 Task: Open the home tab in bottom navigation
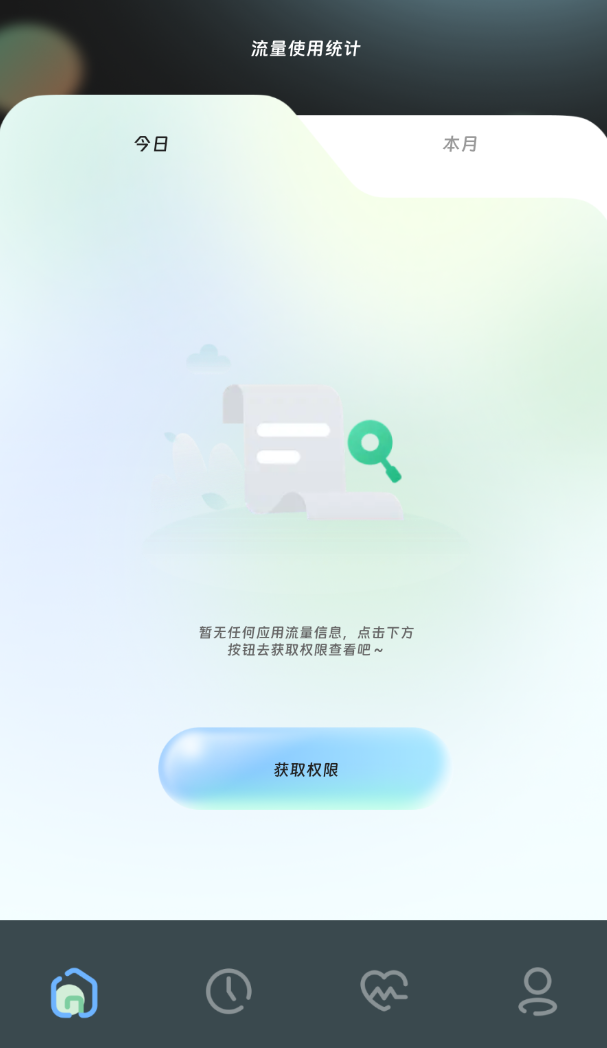click(x=74, y=992)
